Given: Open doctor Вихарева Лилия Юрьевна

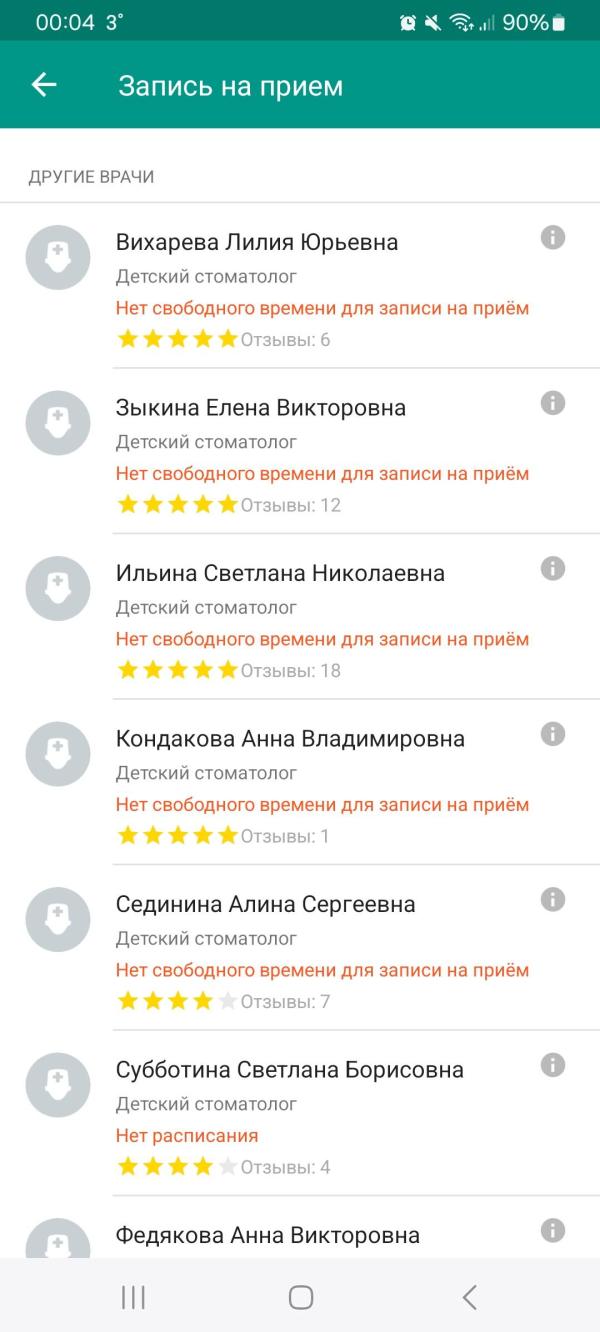Looking at the screenshot, I should 300,286.
